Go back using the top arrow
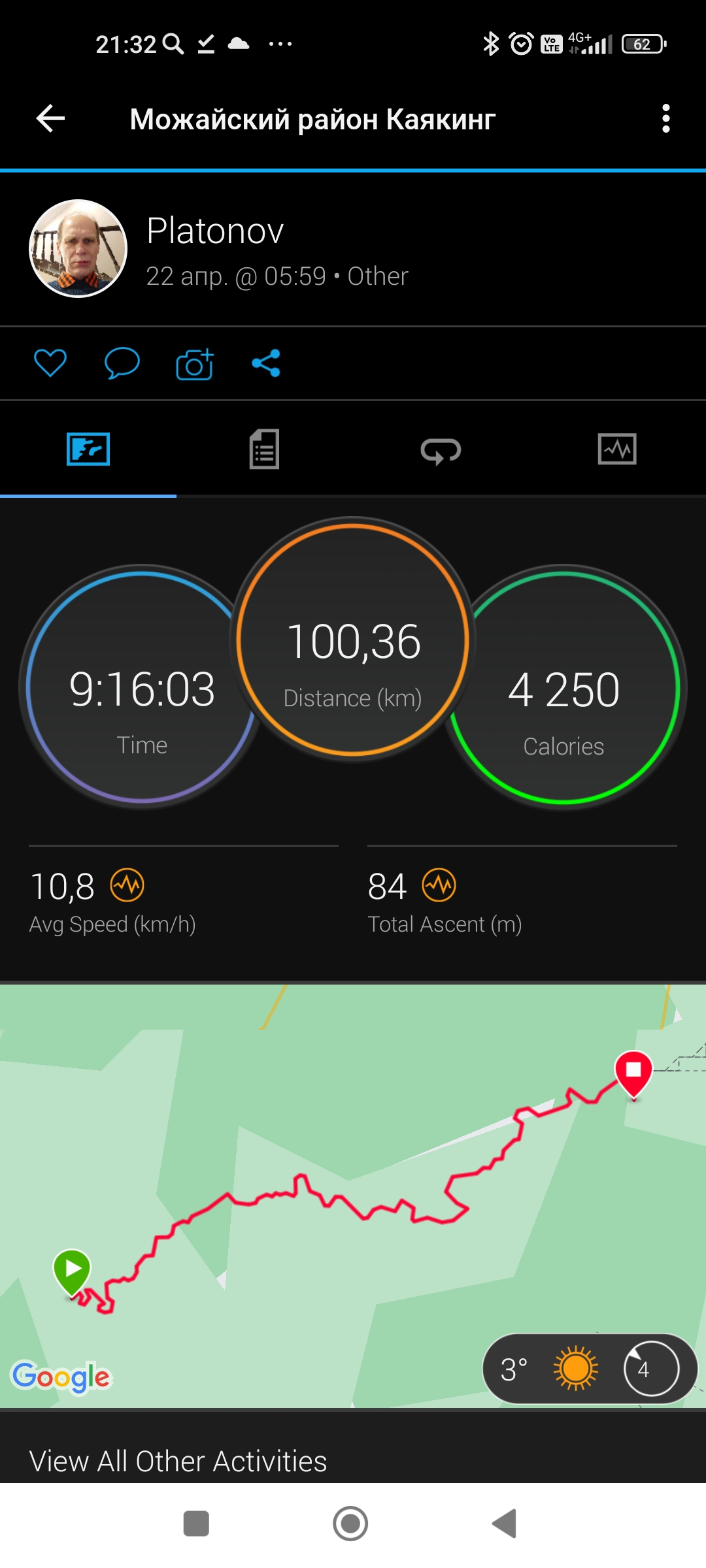706x1568 pixels. pyautogui.click(x=50, y=119)
